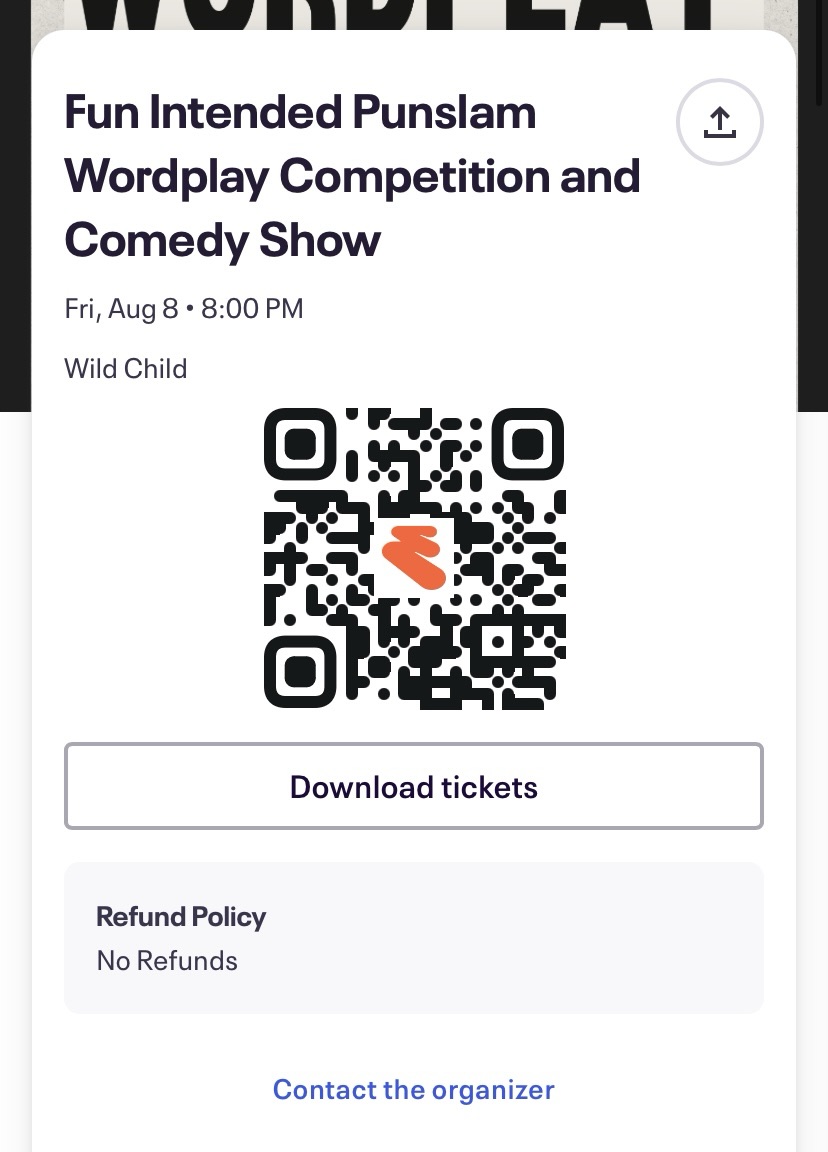This screenshot has width=828, height=1152.
Task: Share this event ticket
Action: point(719,122)
